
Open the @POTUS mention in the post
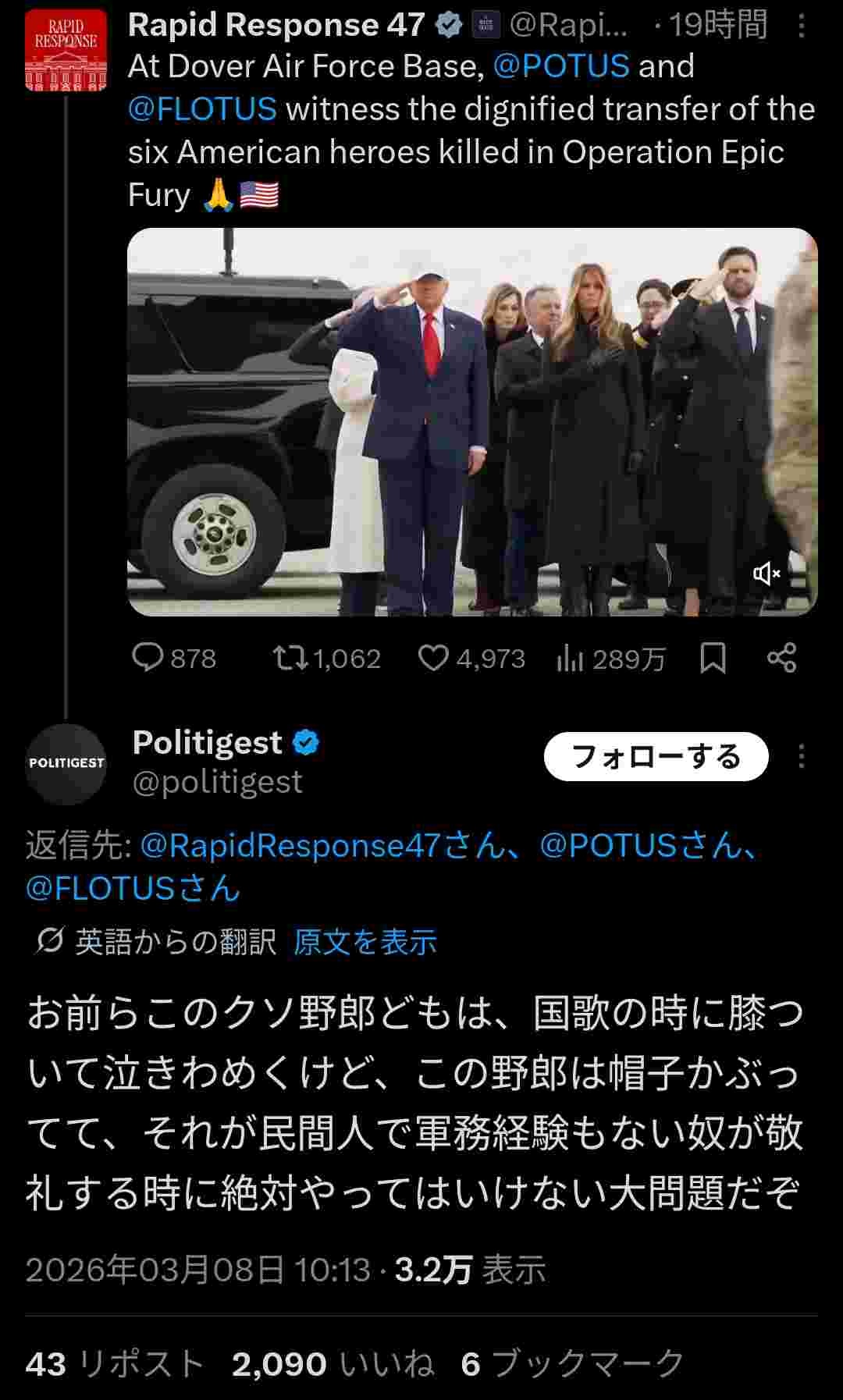pos(561,66)
